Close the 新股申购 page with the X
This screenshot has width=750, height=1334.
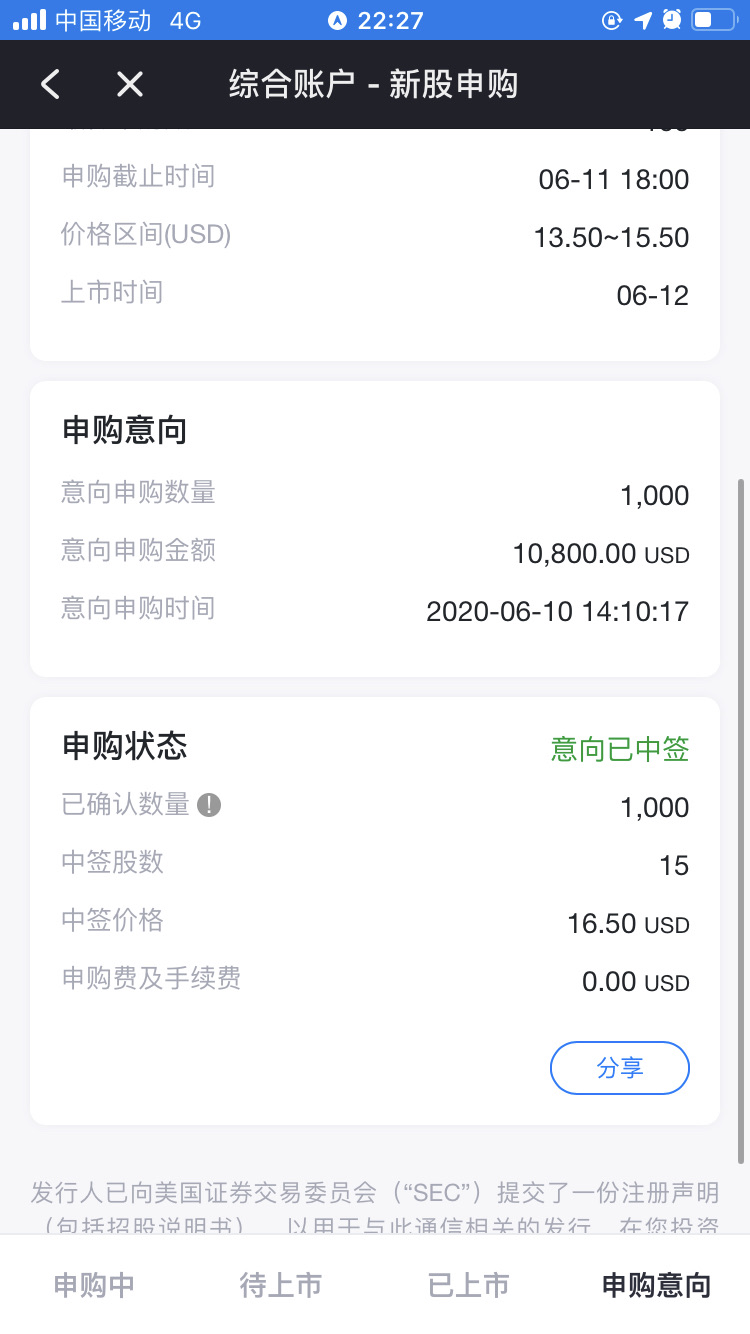pyautogui.click(x=130, y=84)
